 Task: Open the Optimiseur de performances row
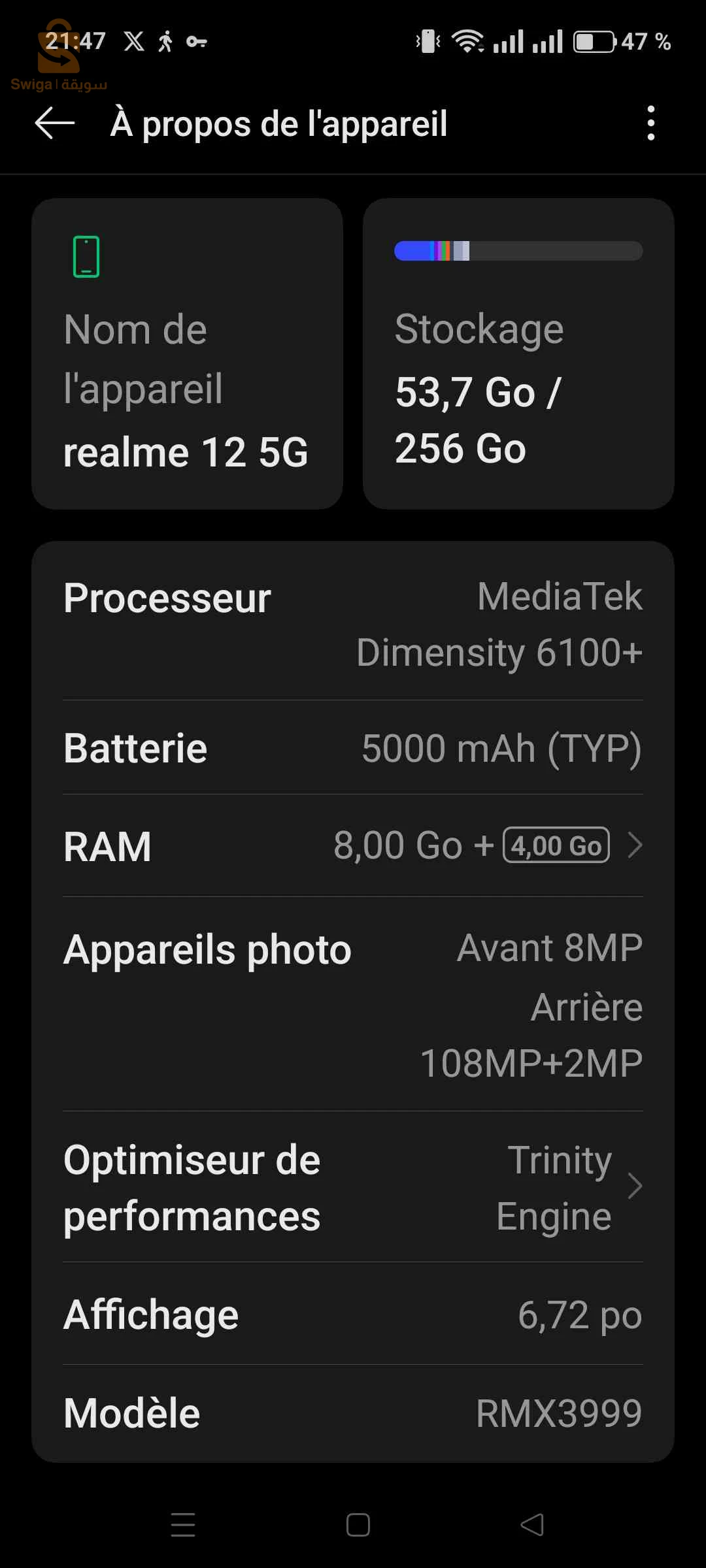point(353,1187)
